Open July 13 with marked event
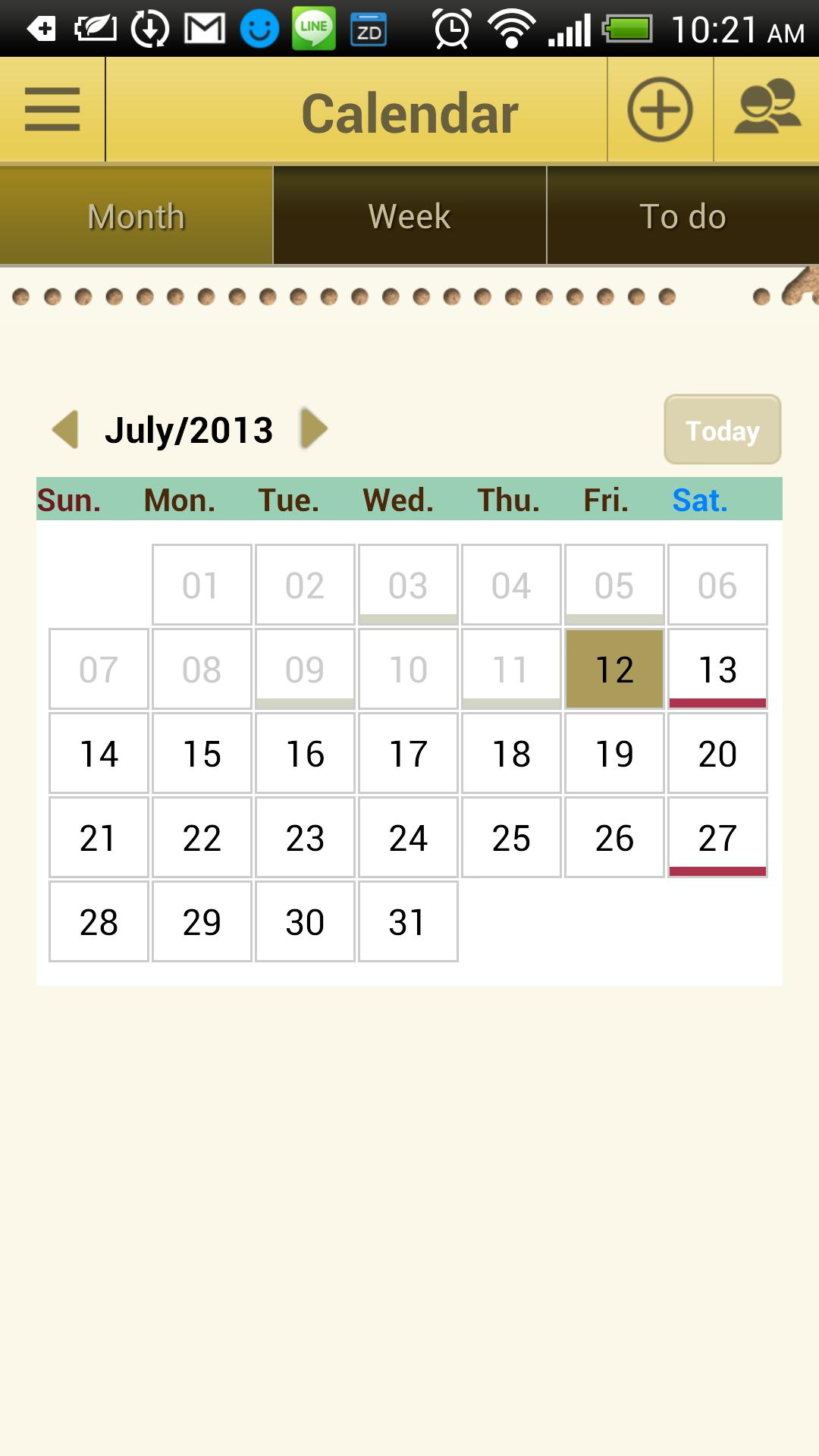This screenshot has height=1456, width=819. tap(717, 669)
